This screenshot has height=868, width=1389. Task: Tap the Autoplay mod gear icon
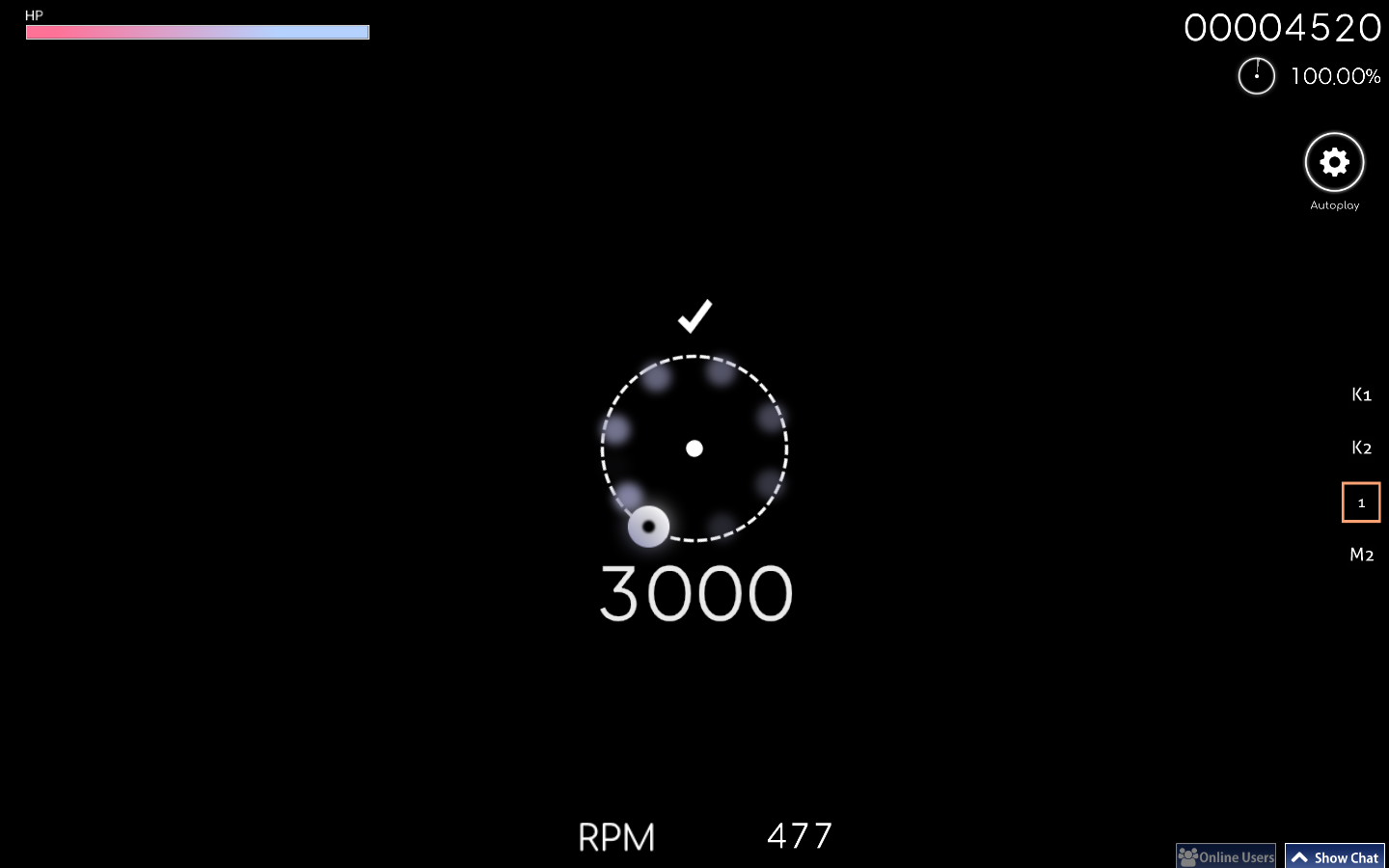1334,162
